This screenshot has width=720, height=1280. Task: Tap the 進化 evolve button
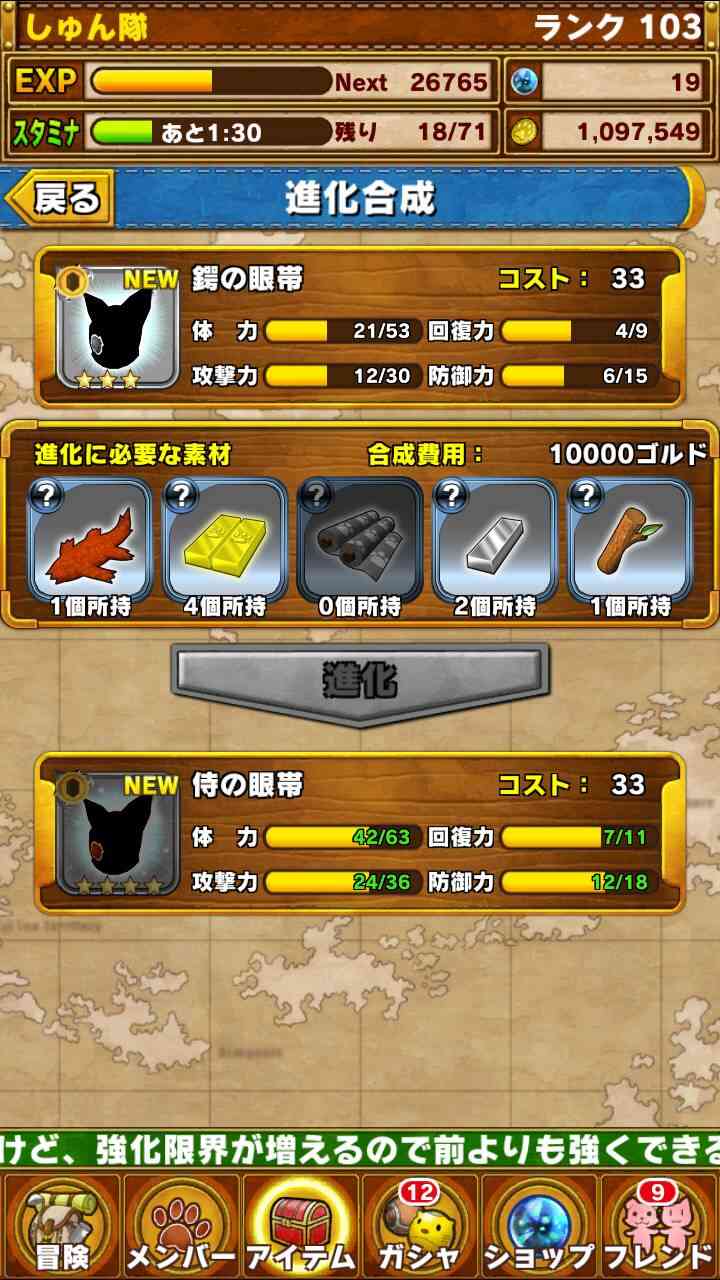pos(360,683)
